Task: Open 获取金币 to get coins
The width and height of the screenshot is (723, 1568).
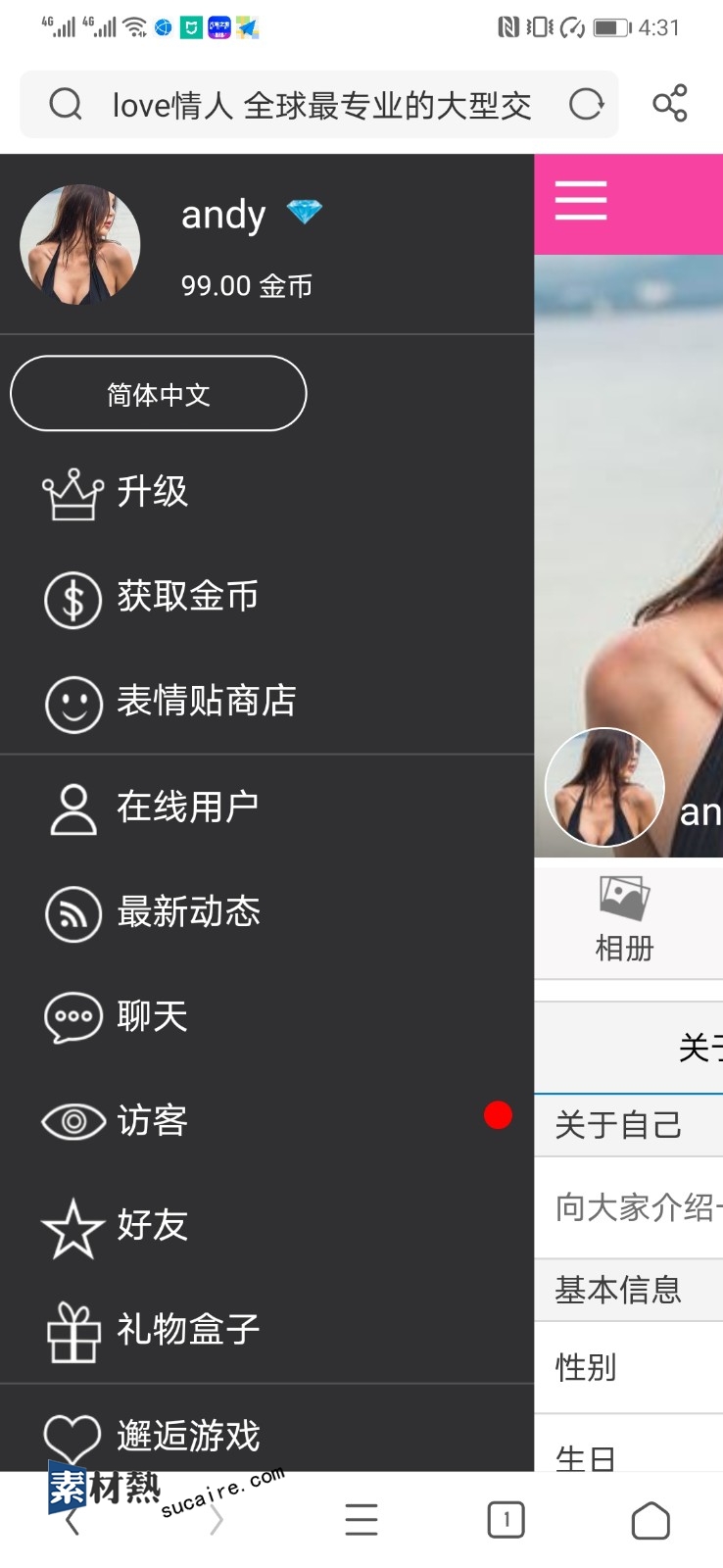Action: pyautogui.click(x=186, y=597)
